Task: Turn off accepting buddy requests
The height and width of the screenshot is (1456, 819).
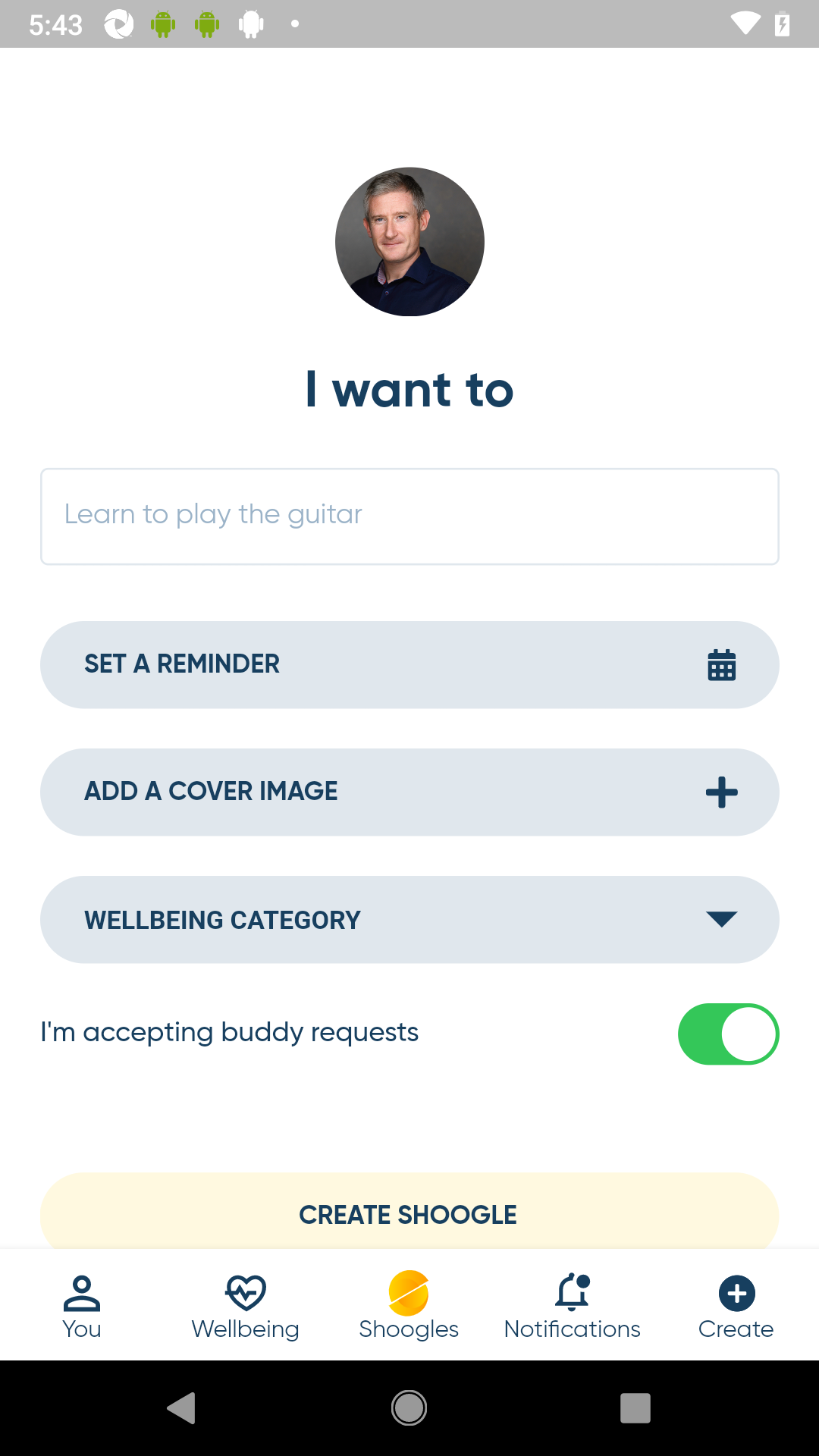Action: coord(728,1034)
